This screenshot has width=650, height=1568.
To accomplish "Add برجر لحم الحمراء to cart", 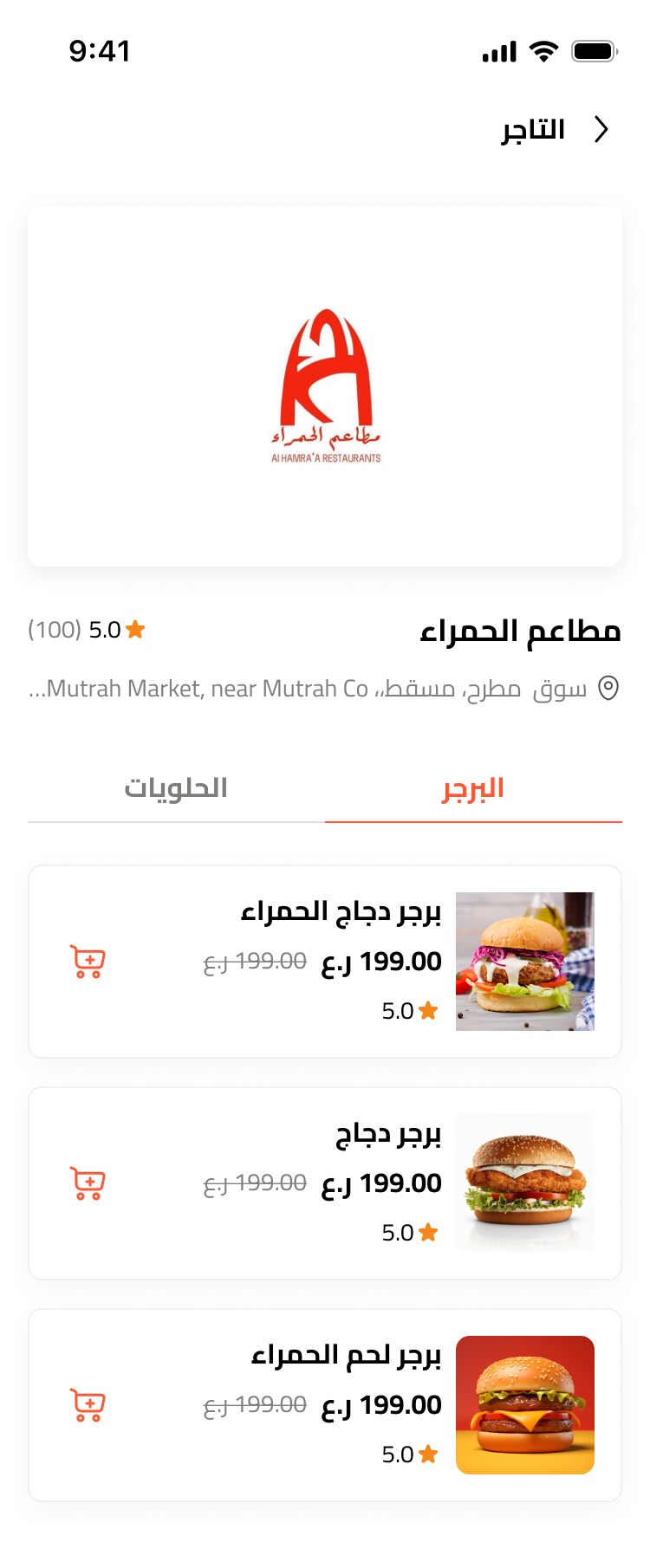I will coord(88,1405).
